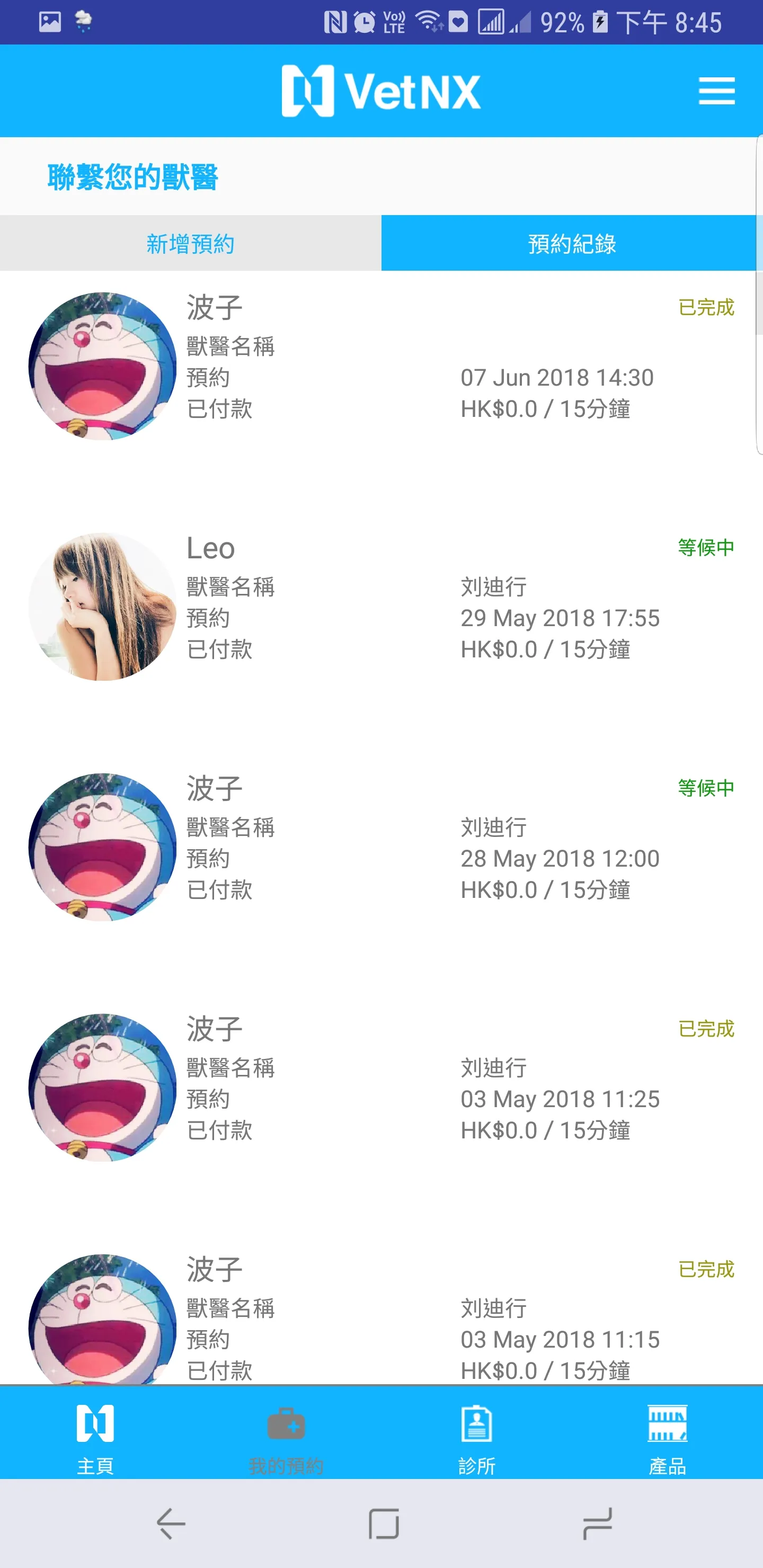Open the 產品 products tab

point(668,1440)
